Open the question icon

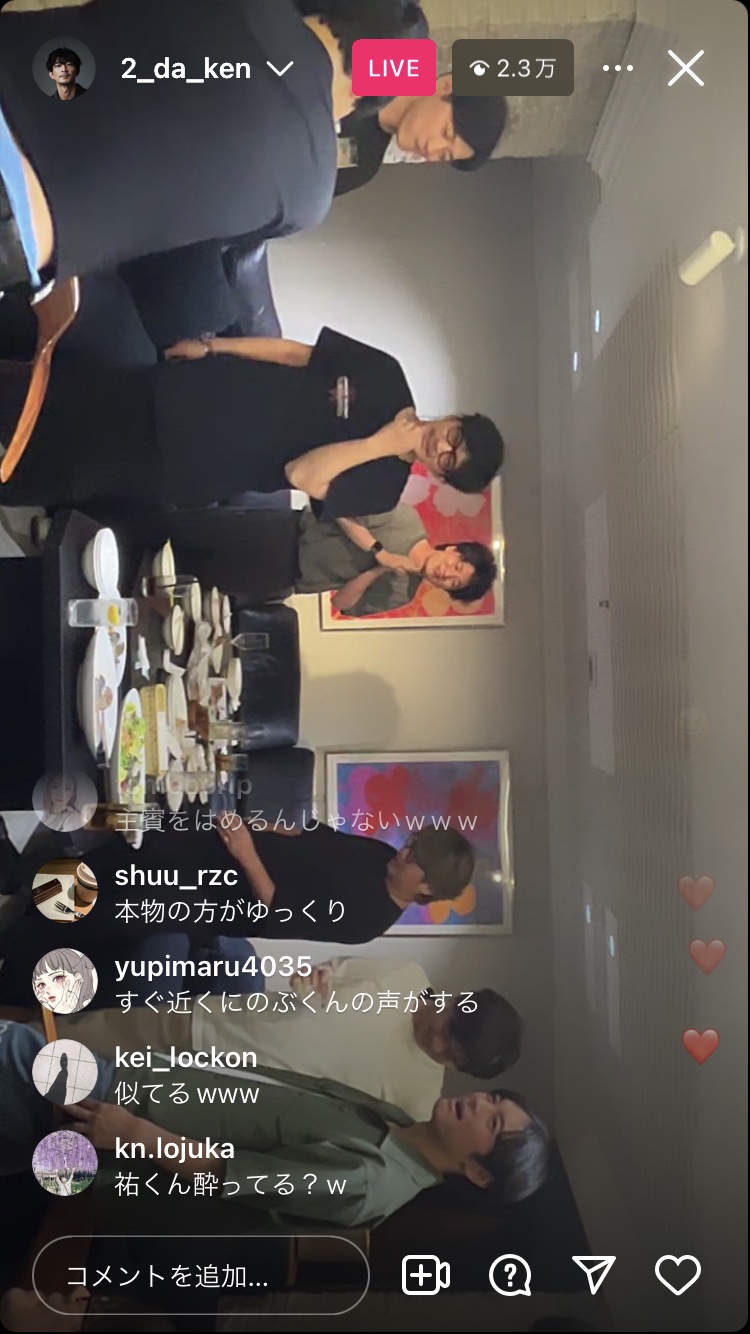click(x=510, y=1275)
